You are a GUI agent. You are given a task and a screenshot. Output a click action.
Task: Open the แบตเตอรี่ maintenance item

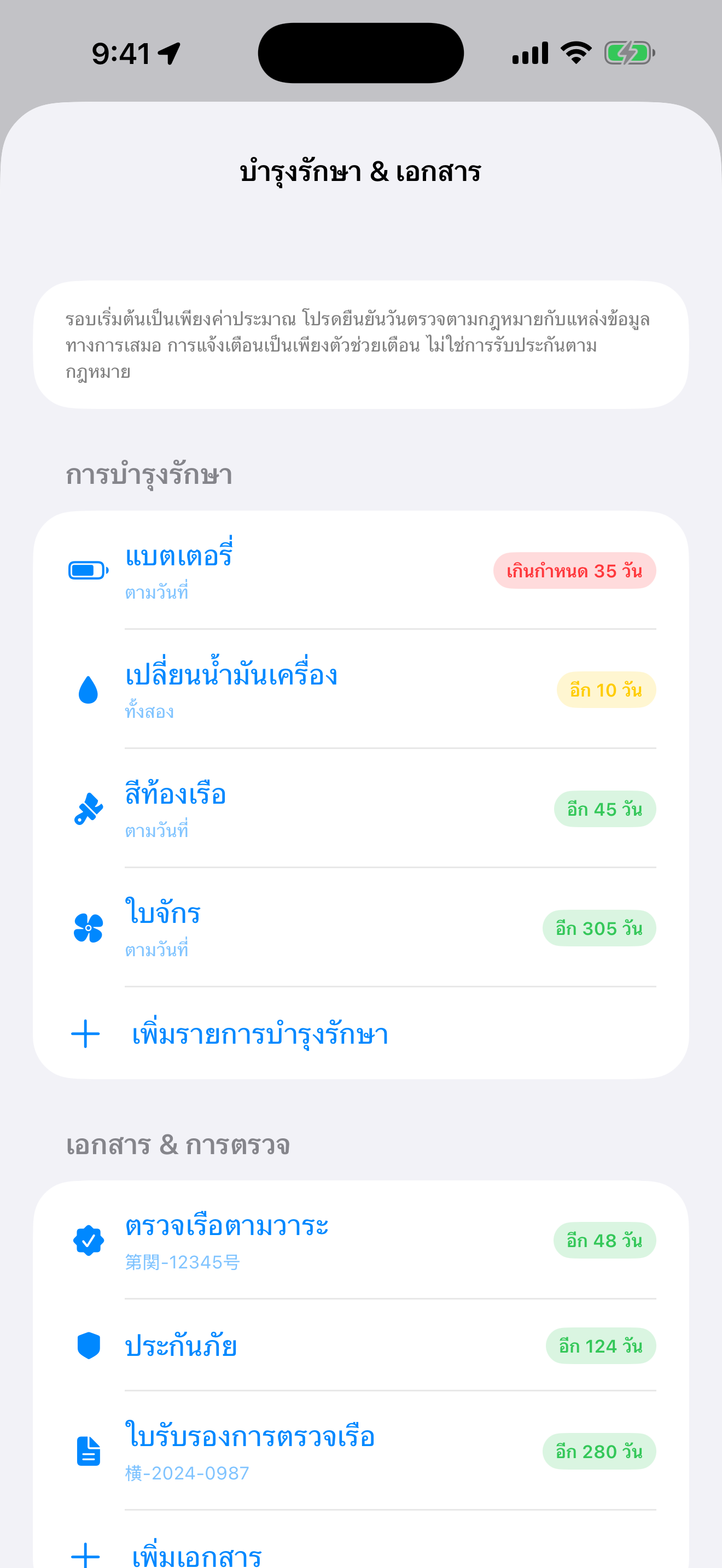pyautogui.click(x=361, y=570)
